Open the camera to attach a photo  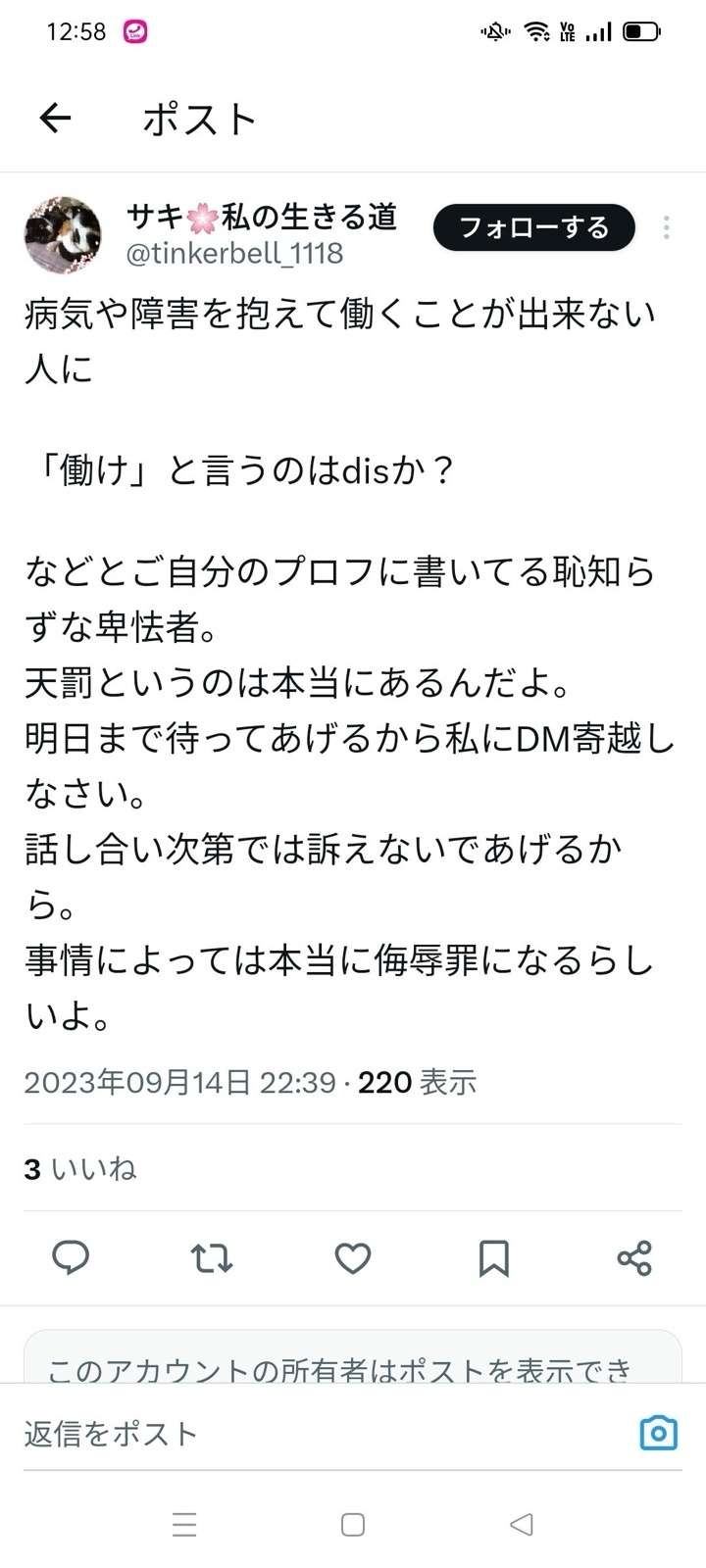coord(658,1433)
